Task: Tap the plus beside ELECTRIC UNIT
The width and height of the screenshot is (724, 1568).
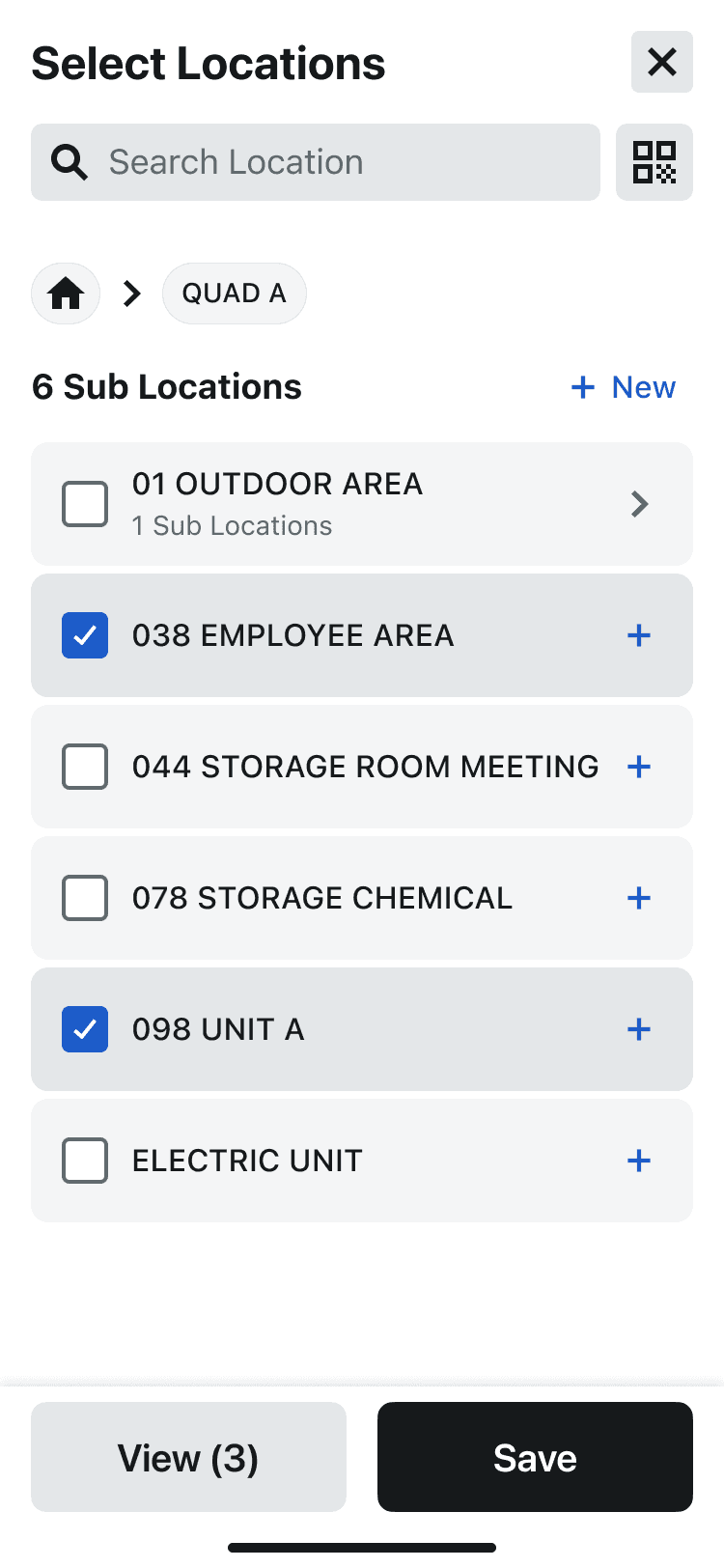Action: [639, 1161]
